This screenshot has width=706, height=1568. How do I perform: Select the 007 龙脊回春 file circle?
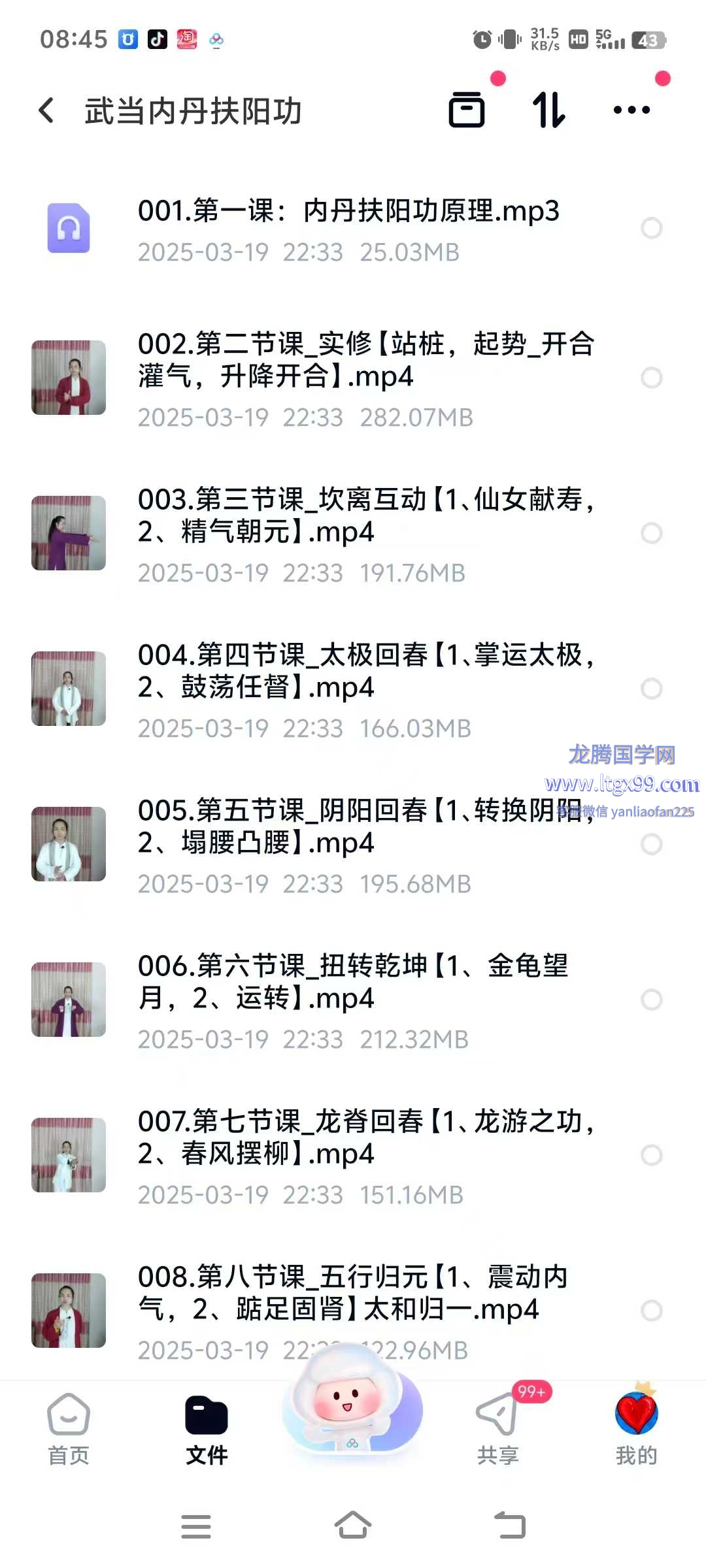click(x=651, y=1155)
